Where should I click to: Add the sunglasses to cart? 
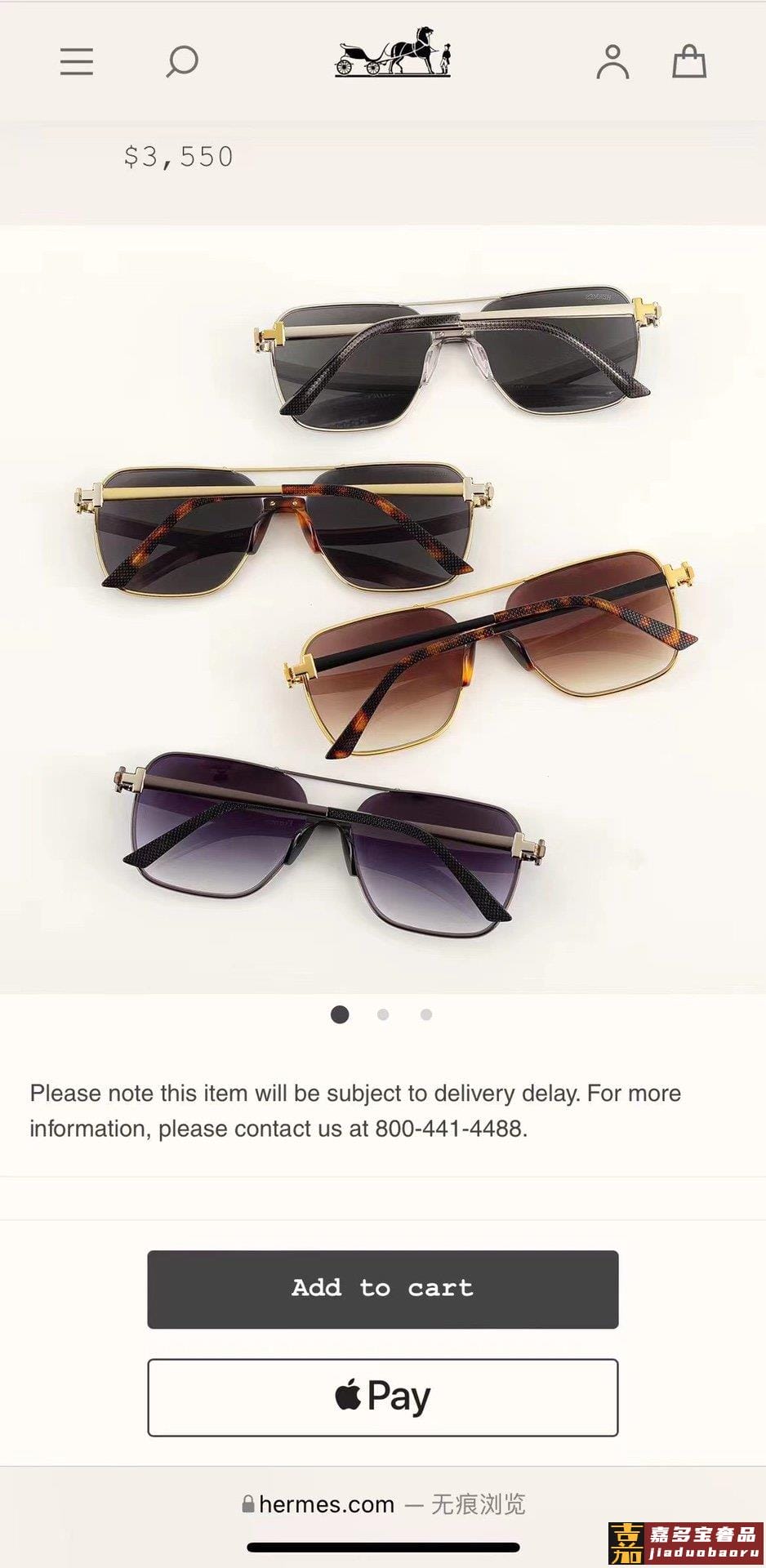point(382,1289)
